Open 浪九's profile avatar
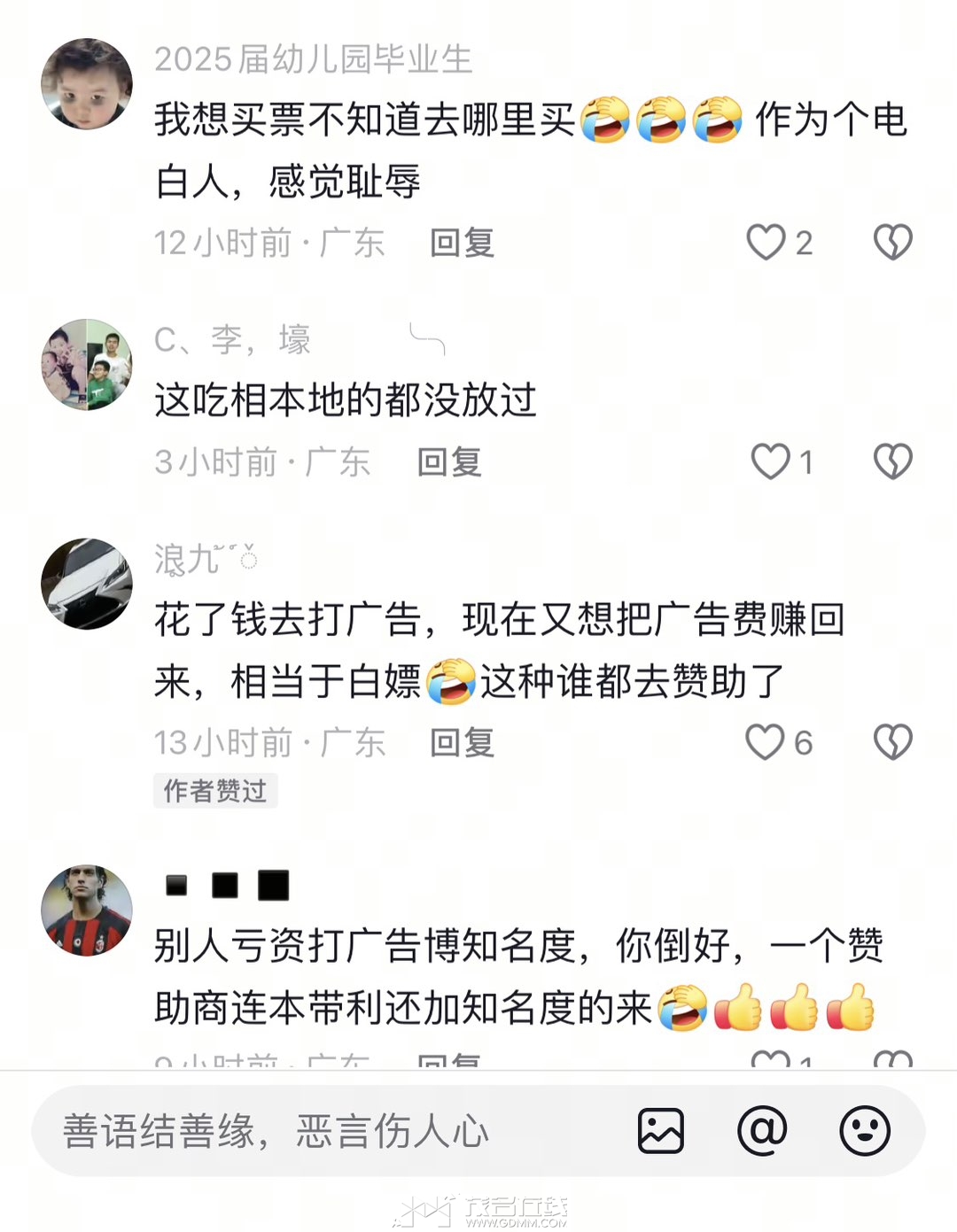This screenshot has width=957, height=1232. [87, 584]
